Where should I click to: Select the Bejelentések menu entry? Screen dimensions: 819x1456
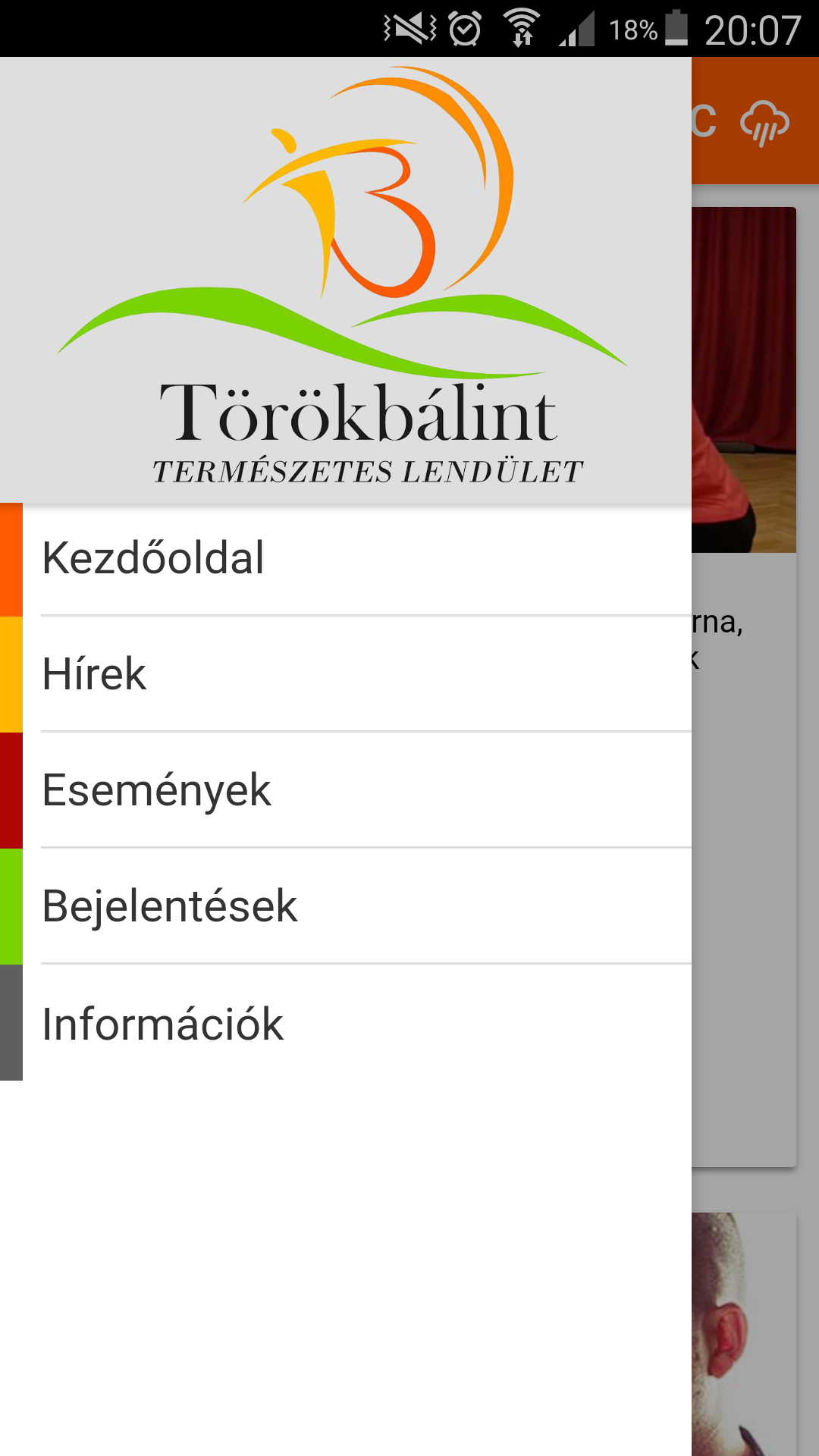click(x=346, y=906)
